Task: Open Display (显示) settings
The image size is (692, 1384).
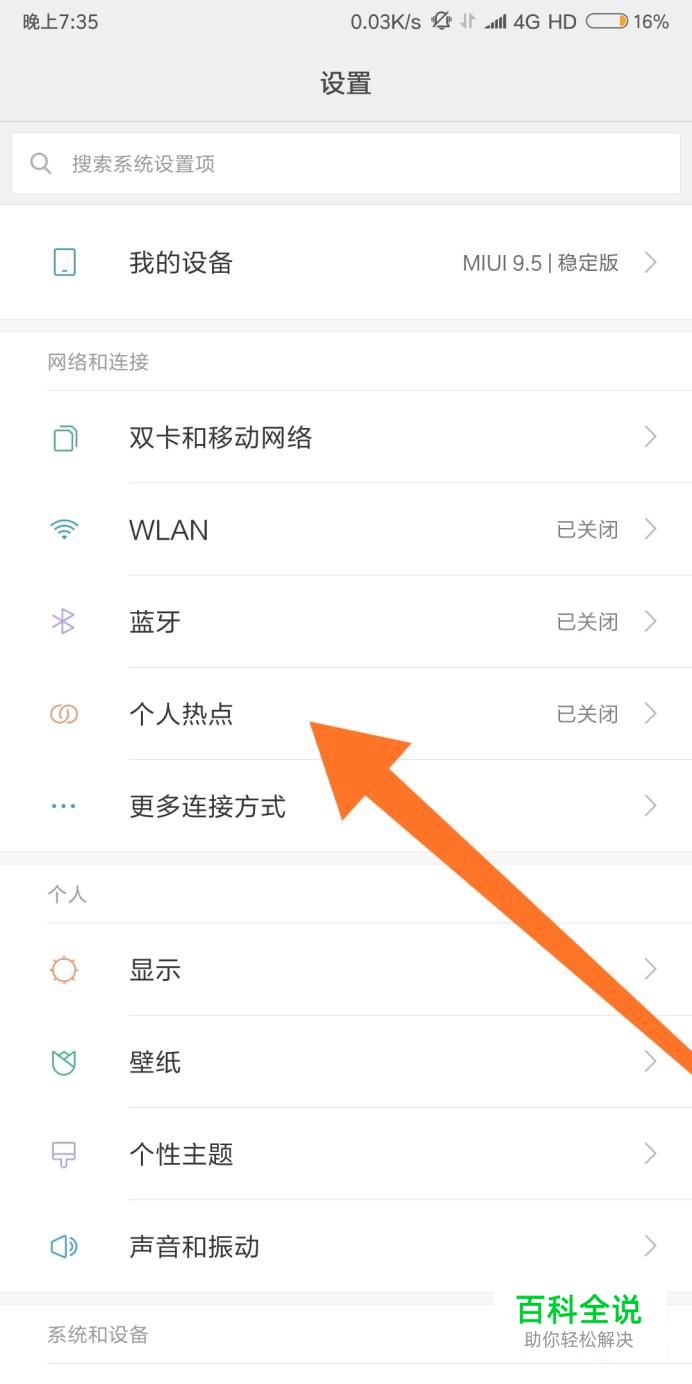Action: pyautogui.click(x=345, y=969)
